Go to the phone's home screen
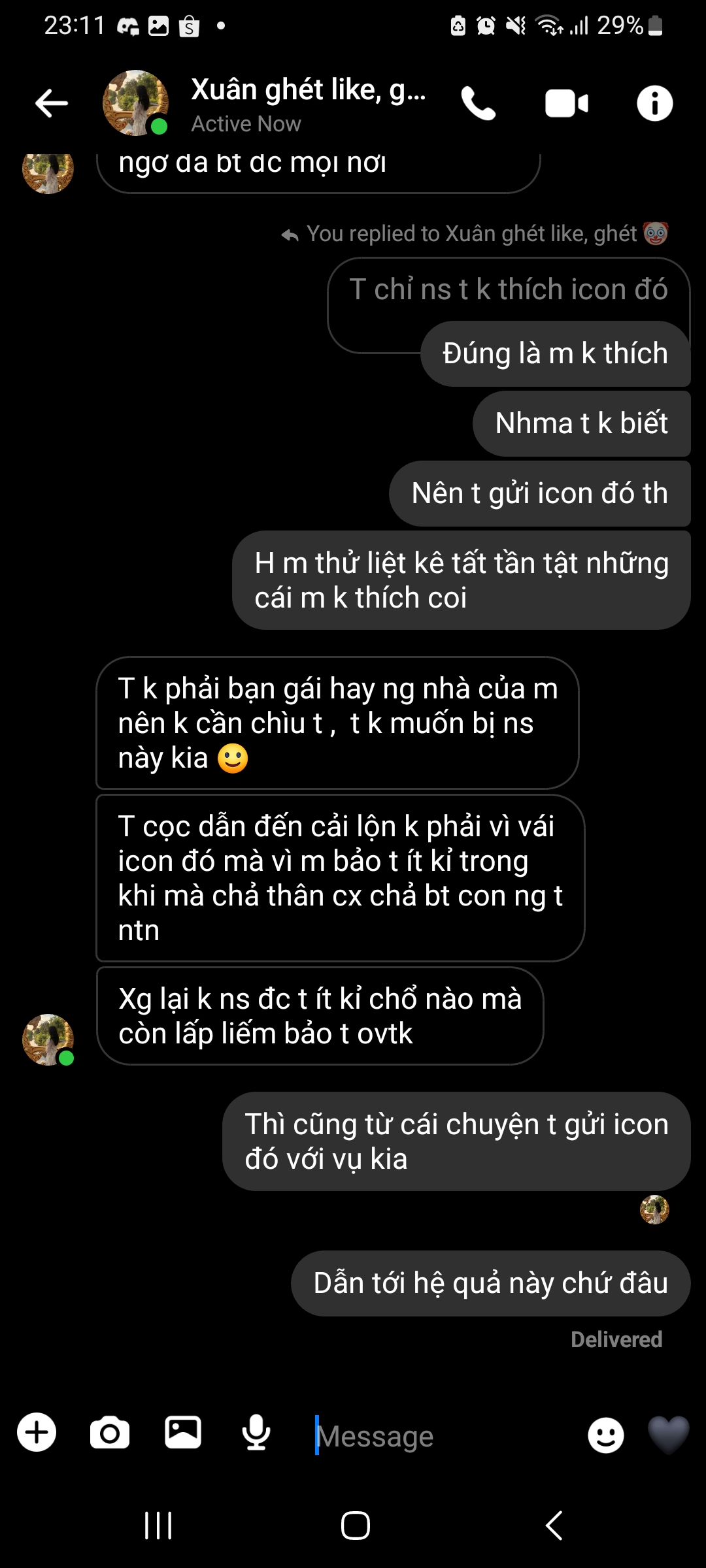The width and height of the screenshot is (706, 1568). point(356,1526)
